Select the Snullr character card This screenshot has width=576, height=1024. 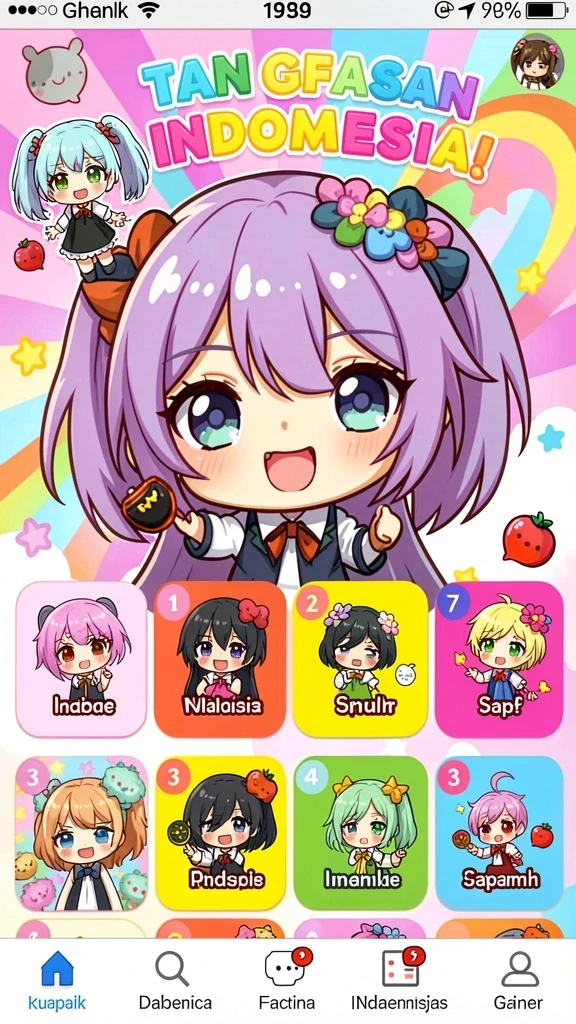click(360, 659)
